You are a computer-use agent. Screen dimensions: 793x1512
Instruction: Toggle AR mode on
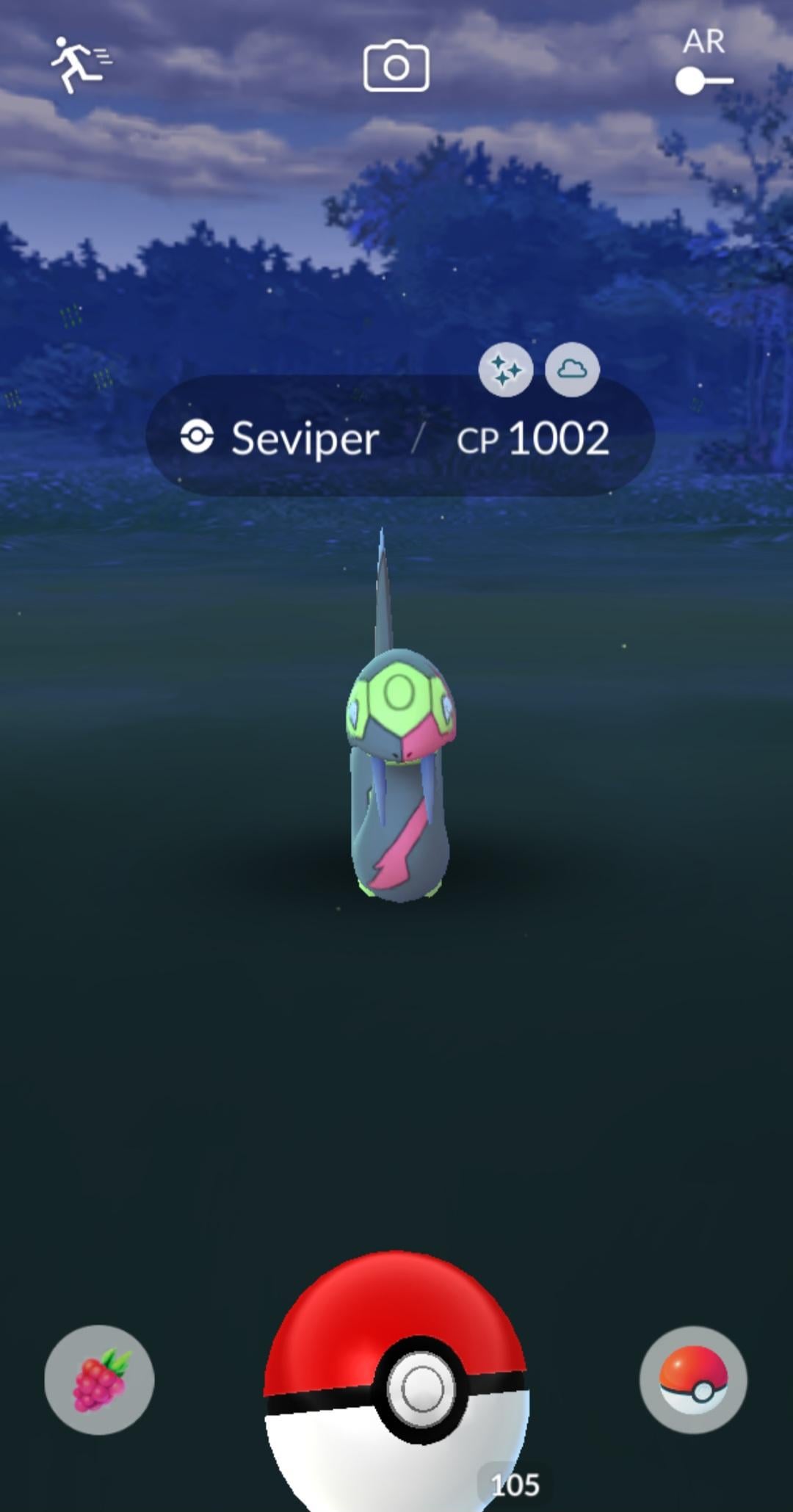(x=703, y=80)
